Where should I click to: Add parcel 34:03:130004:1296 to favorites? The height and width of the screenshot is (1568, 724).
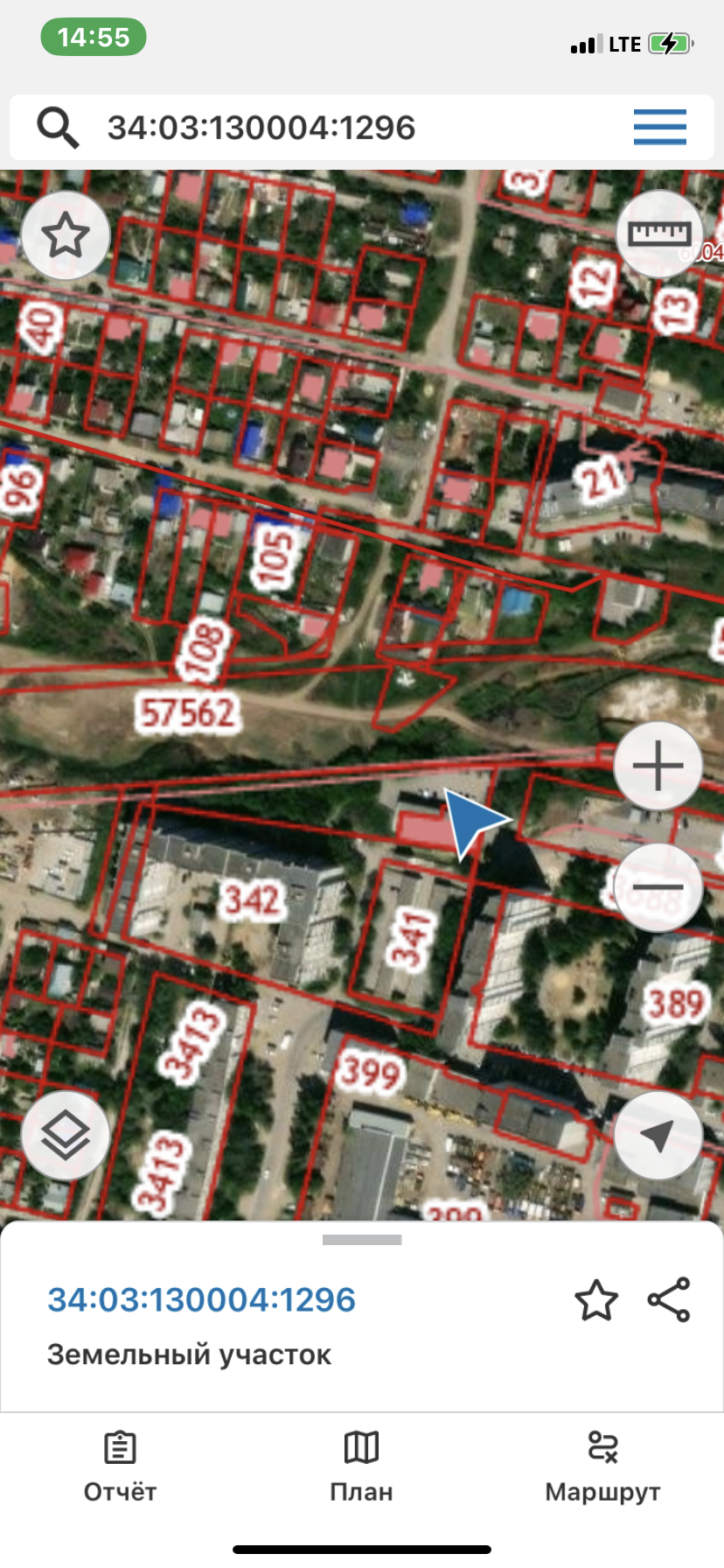tap(596, 1300)
